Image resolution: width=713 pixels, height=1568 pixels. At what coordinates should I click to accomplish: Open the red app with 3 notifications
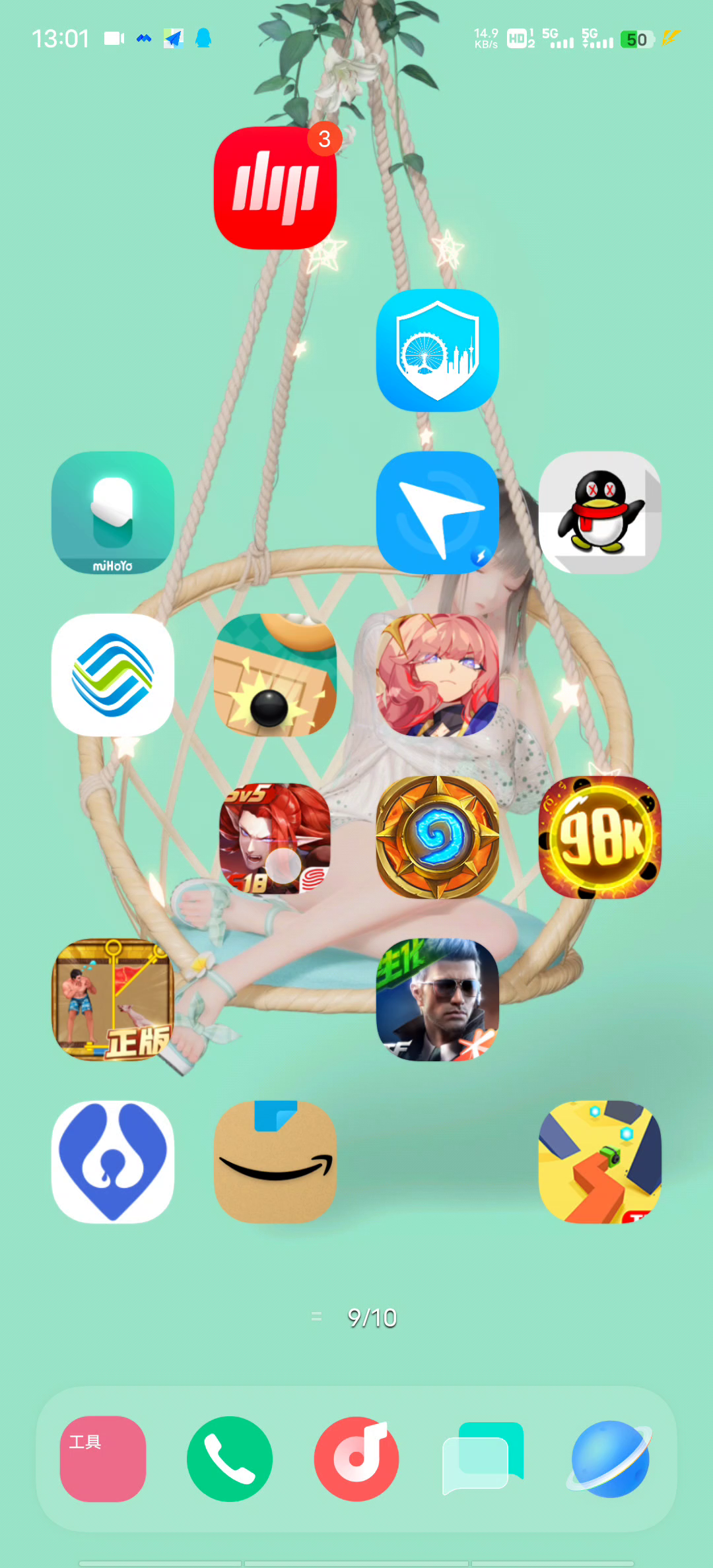275,188
